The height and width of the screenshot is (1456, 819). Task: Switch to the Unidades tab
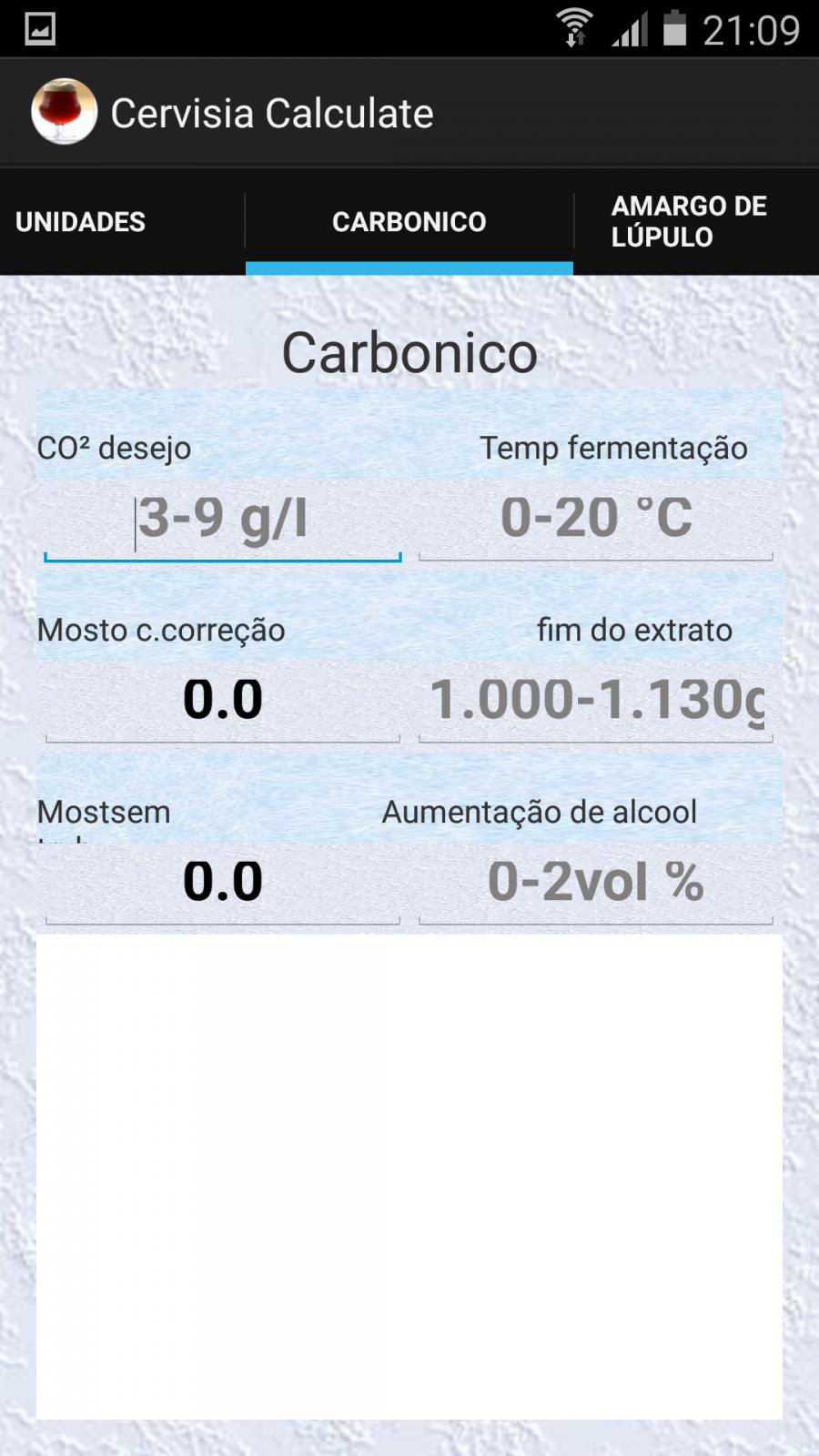(122, 221)
